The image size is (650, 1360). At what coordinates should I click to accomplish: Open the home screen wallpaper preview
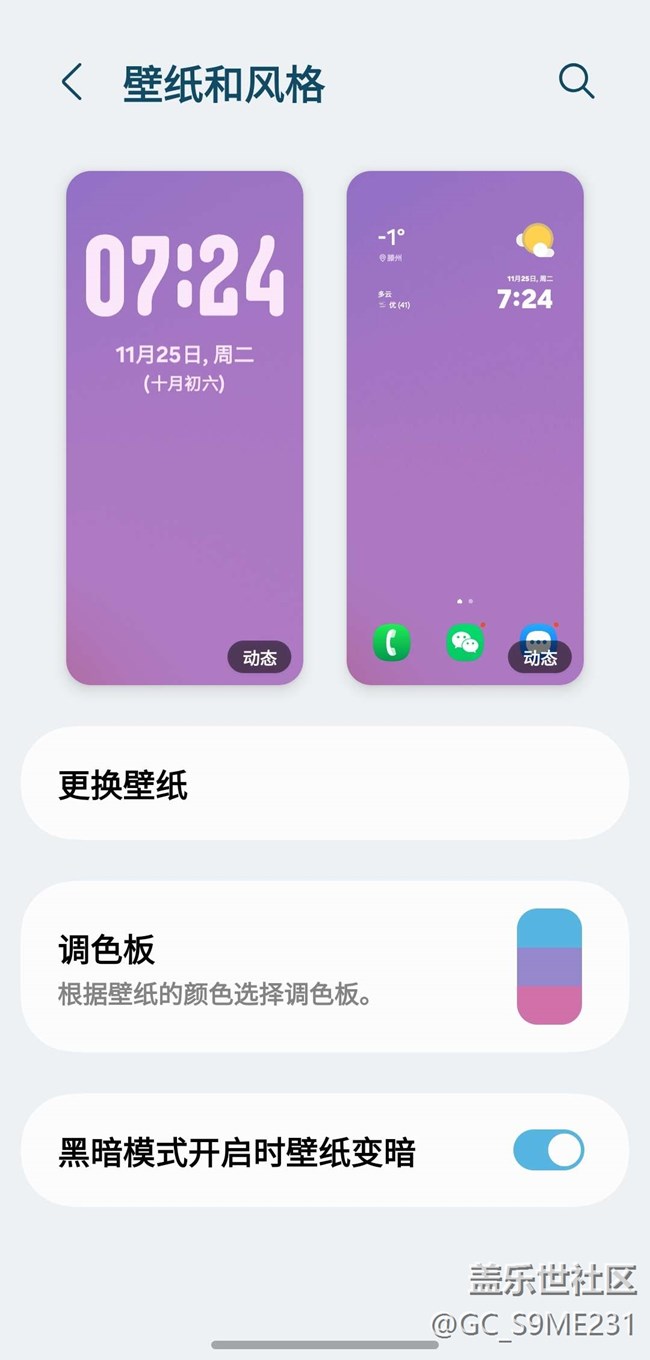(465, 428)
